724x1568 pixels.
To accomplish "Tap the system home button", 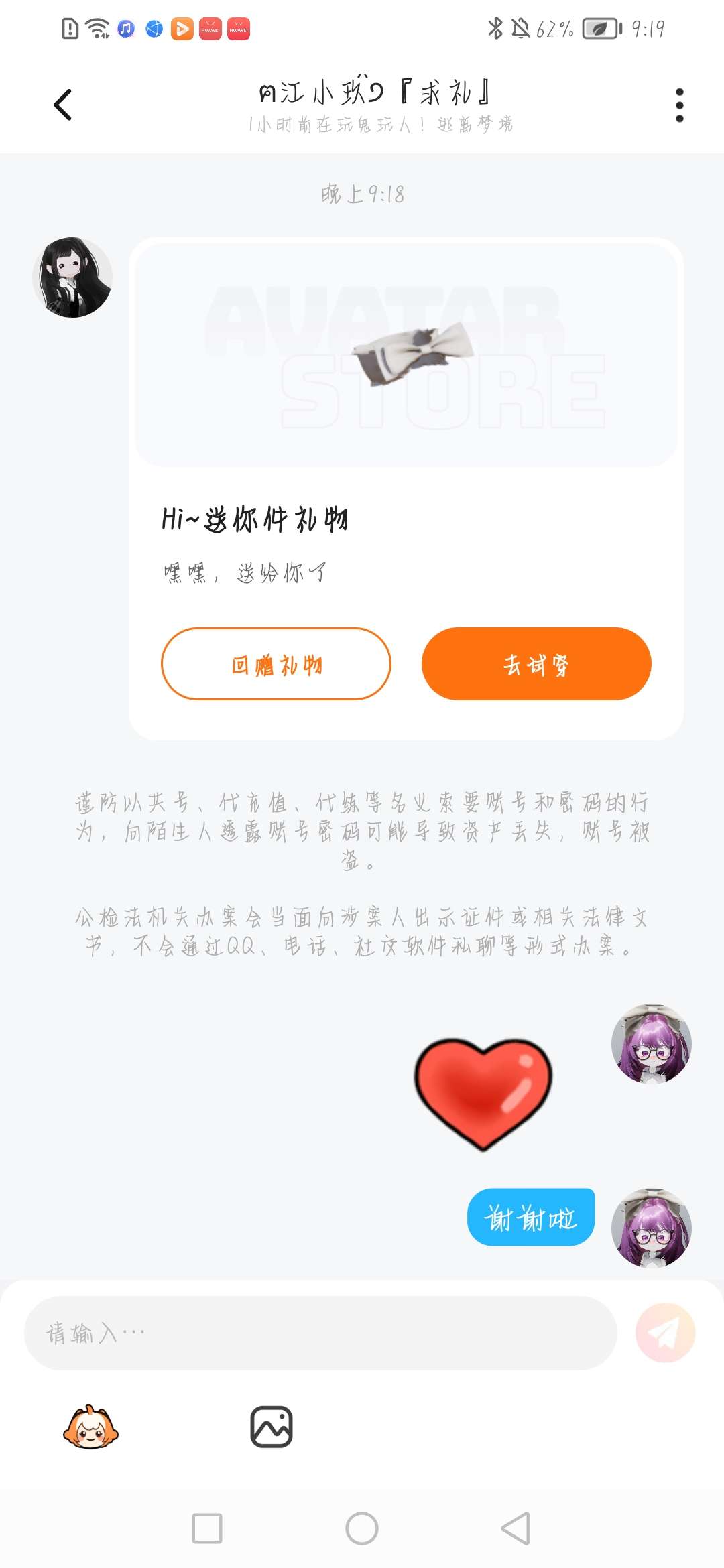I will (362, 1528).
